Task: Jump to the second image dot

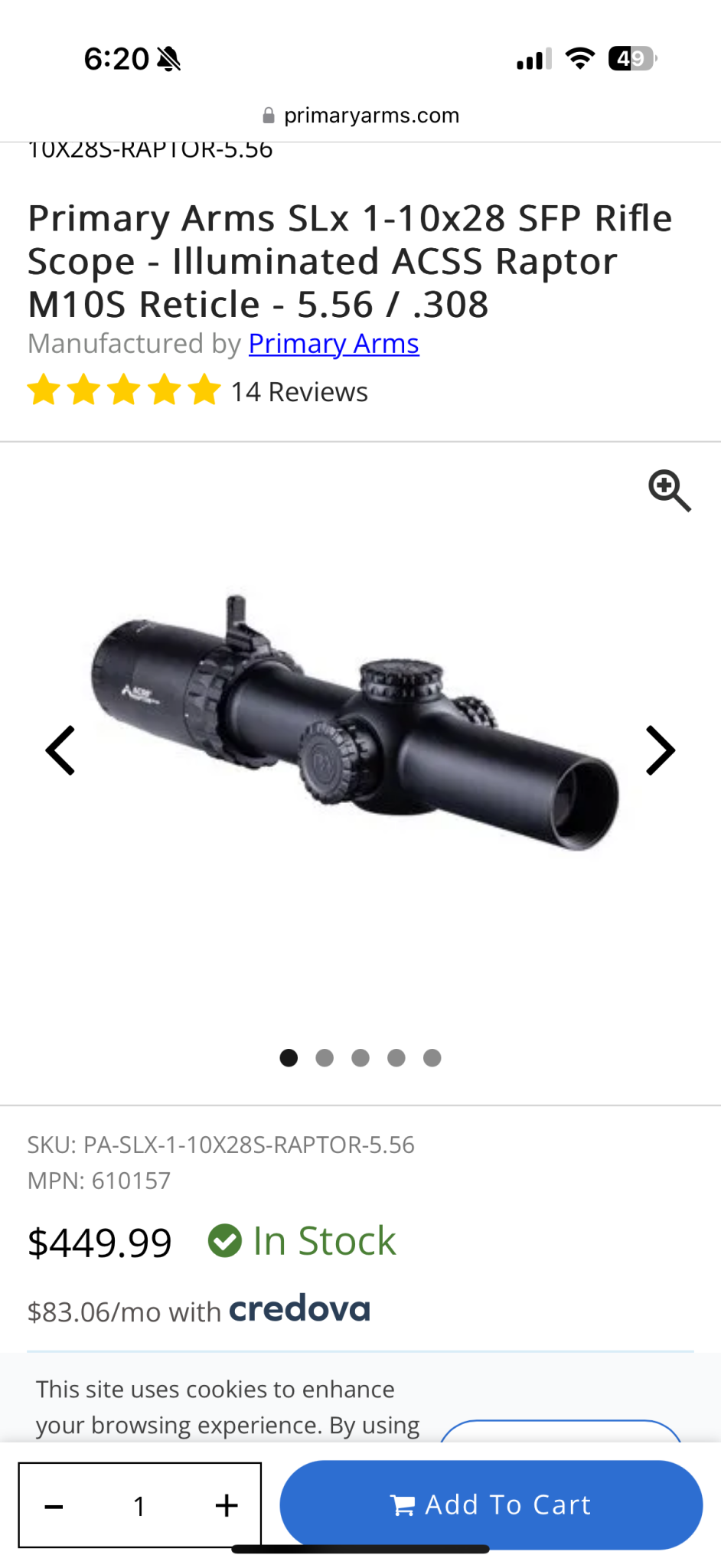Action: (x=325, y=1058)
